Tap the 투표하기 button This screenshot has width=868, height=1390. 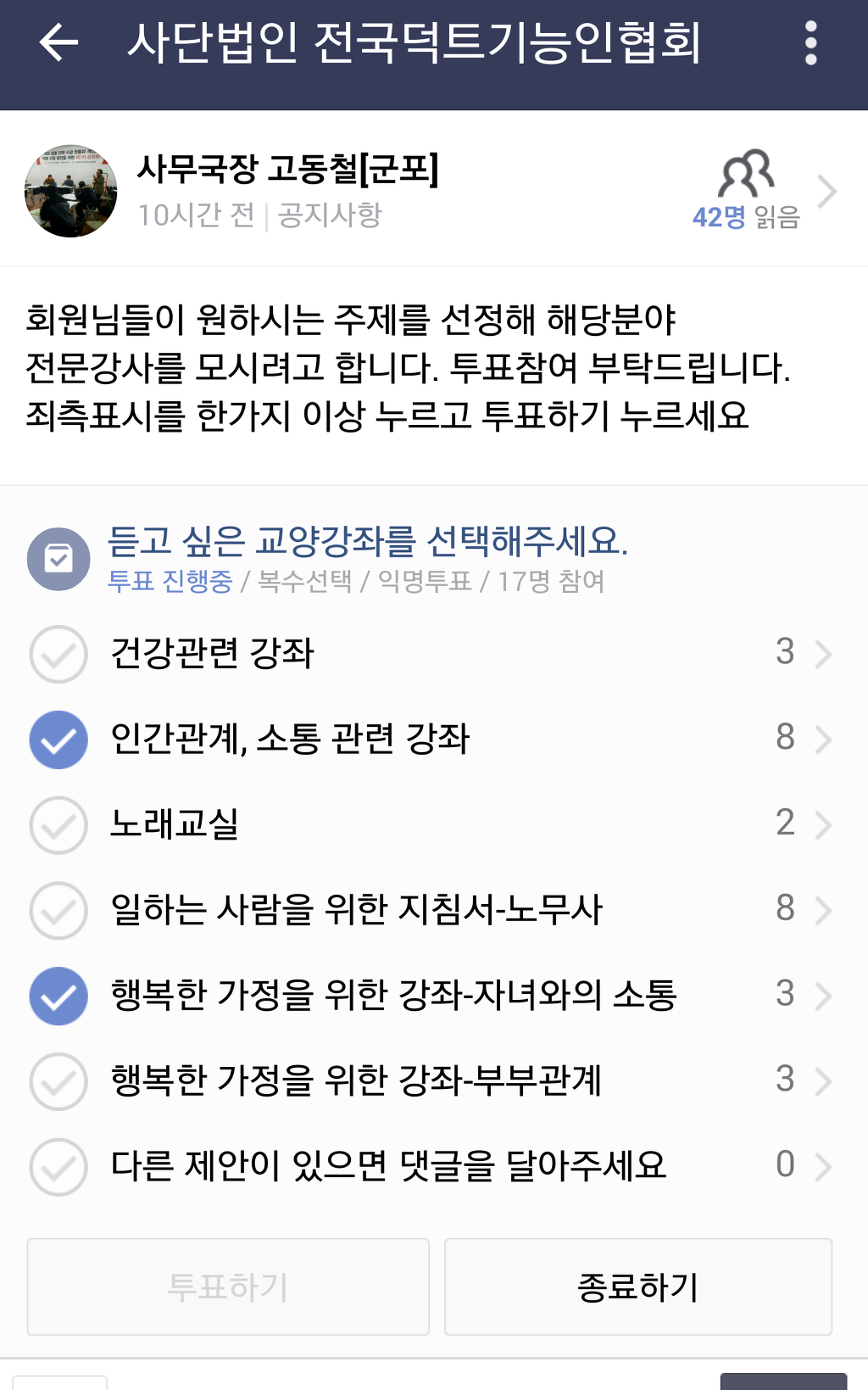[228, 1287]
